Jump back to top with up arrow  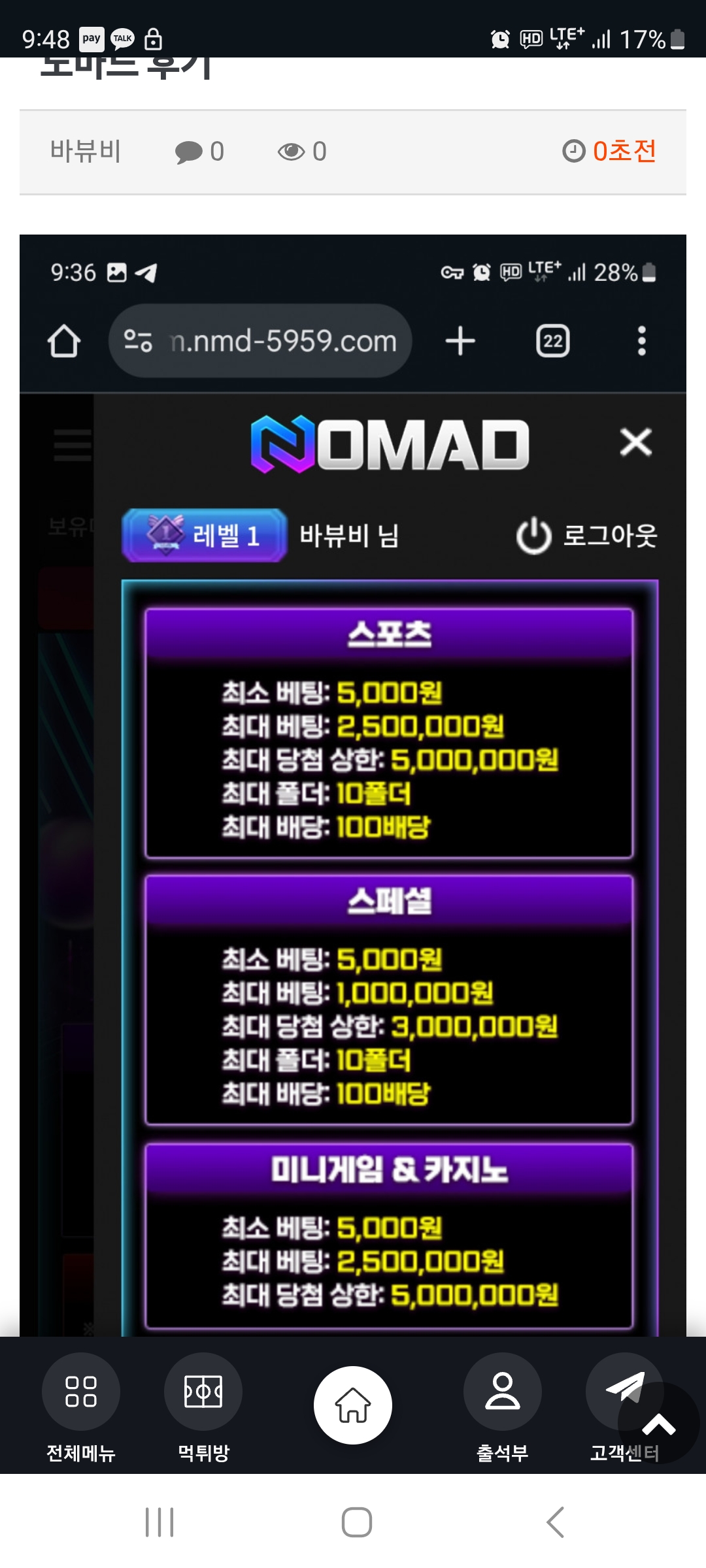(x=659, y=1424)
